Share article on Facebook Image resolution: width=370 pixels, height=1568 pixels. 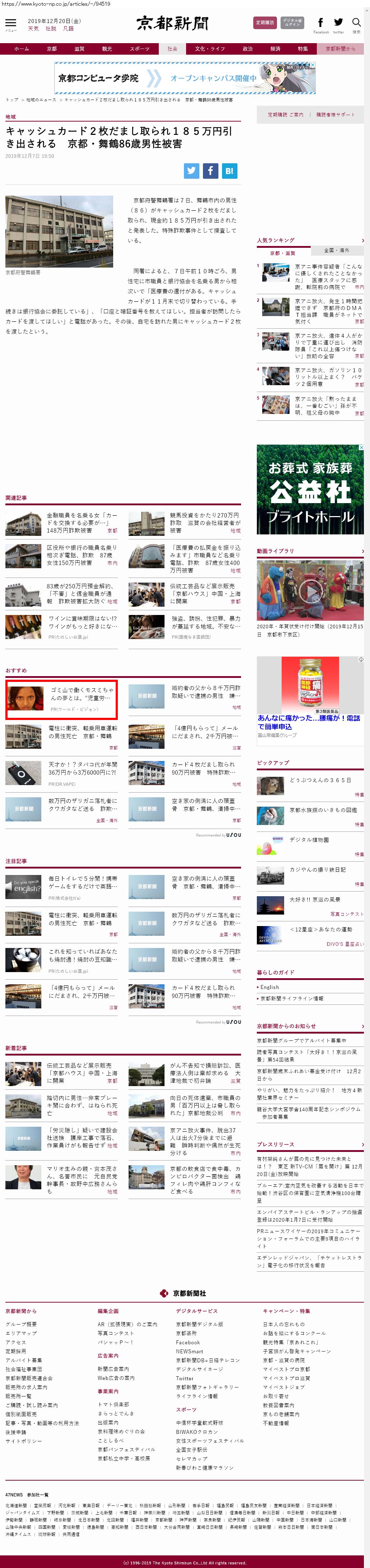(210, 171)
